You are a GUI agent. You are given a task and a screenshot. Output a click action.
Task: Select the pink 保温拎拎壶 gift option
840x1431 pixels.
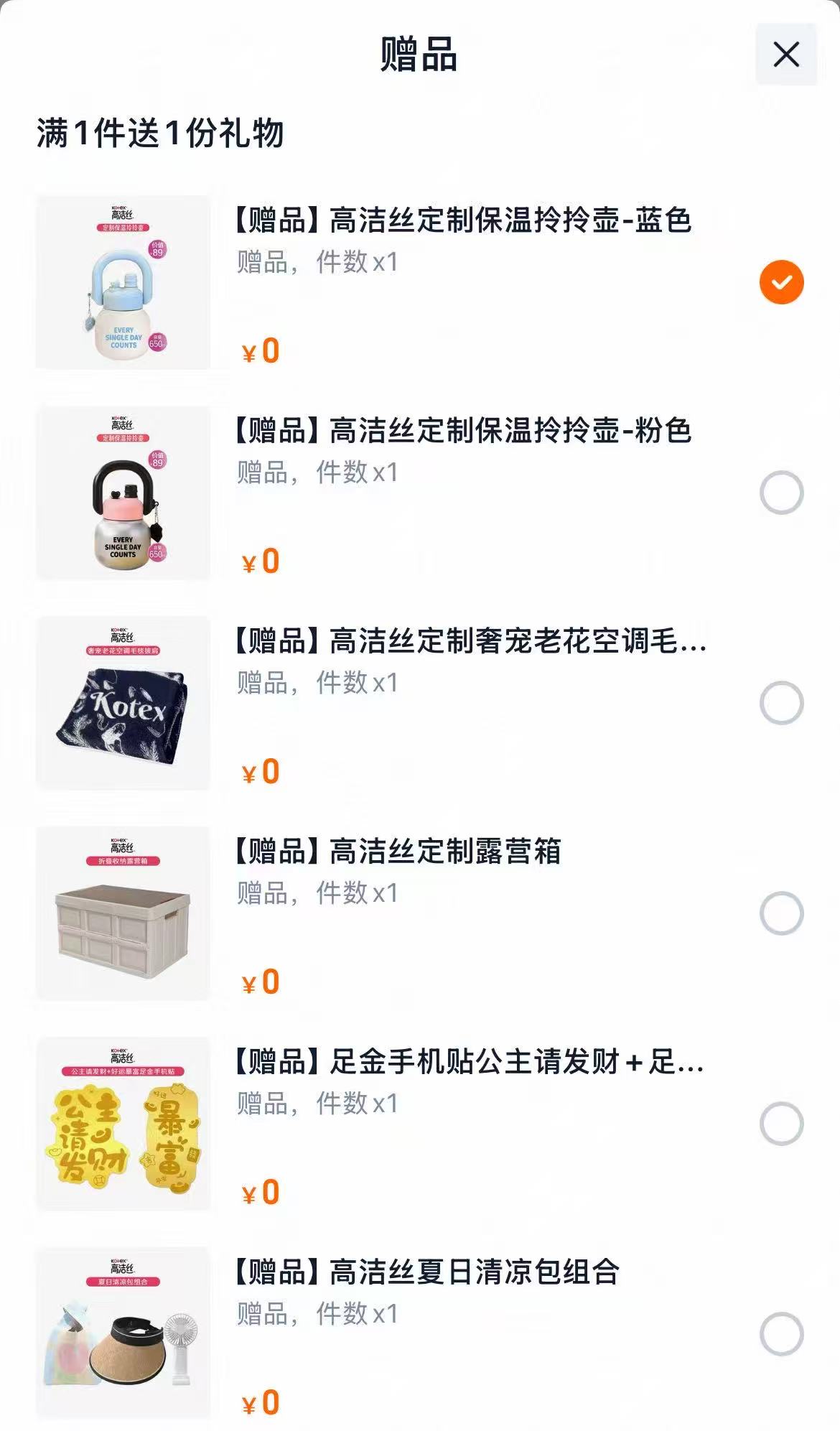pyautogui.click(x=780, y=493)
